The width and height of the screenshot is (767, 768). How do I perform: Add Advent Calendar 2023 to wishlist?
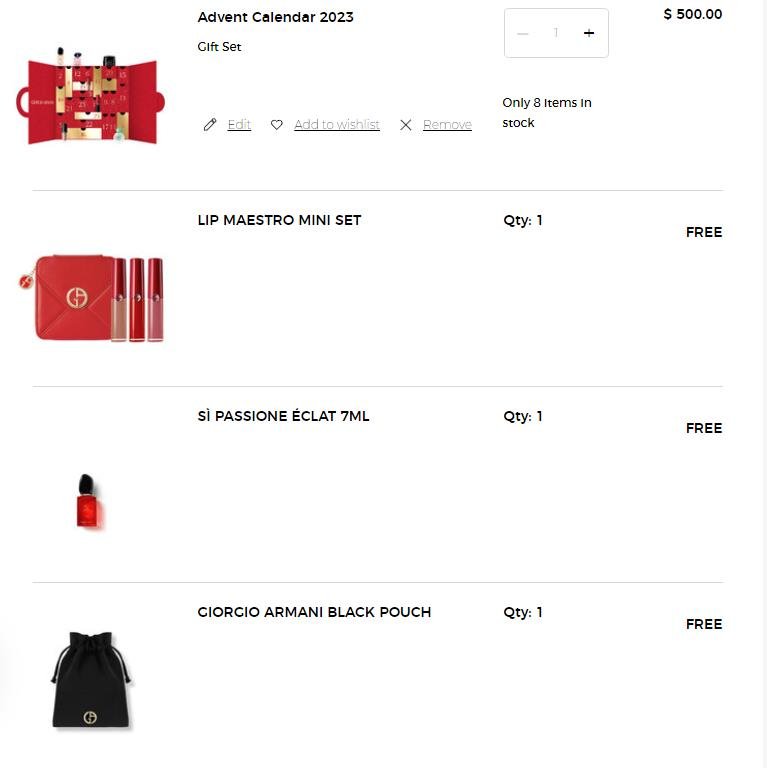(x=336, y=125)
